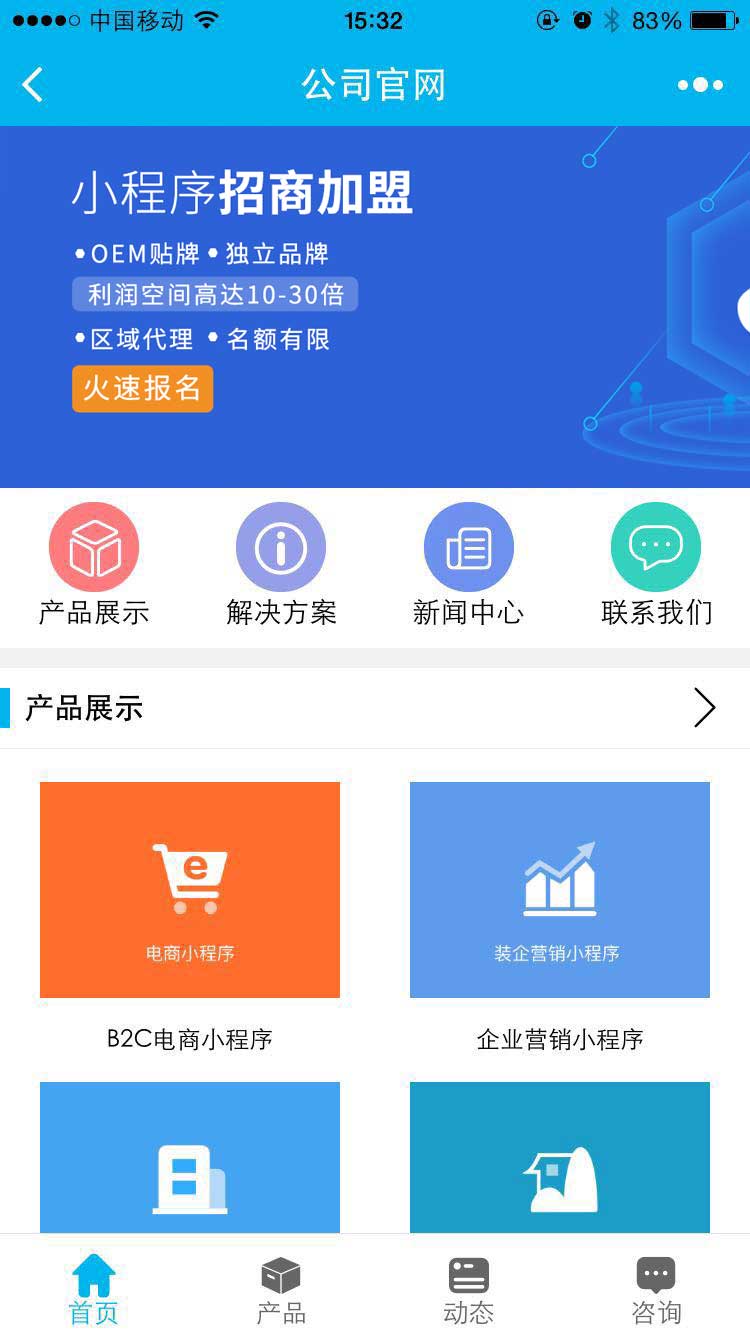Open the teal product tile with house icon

560,1158
